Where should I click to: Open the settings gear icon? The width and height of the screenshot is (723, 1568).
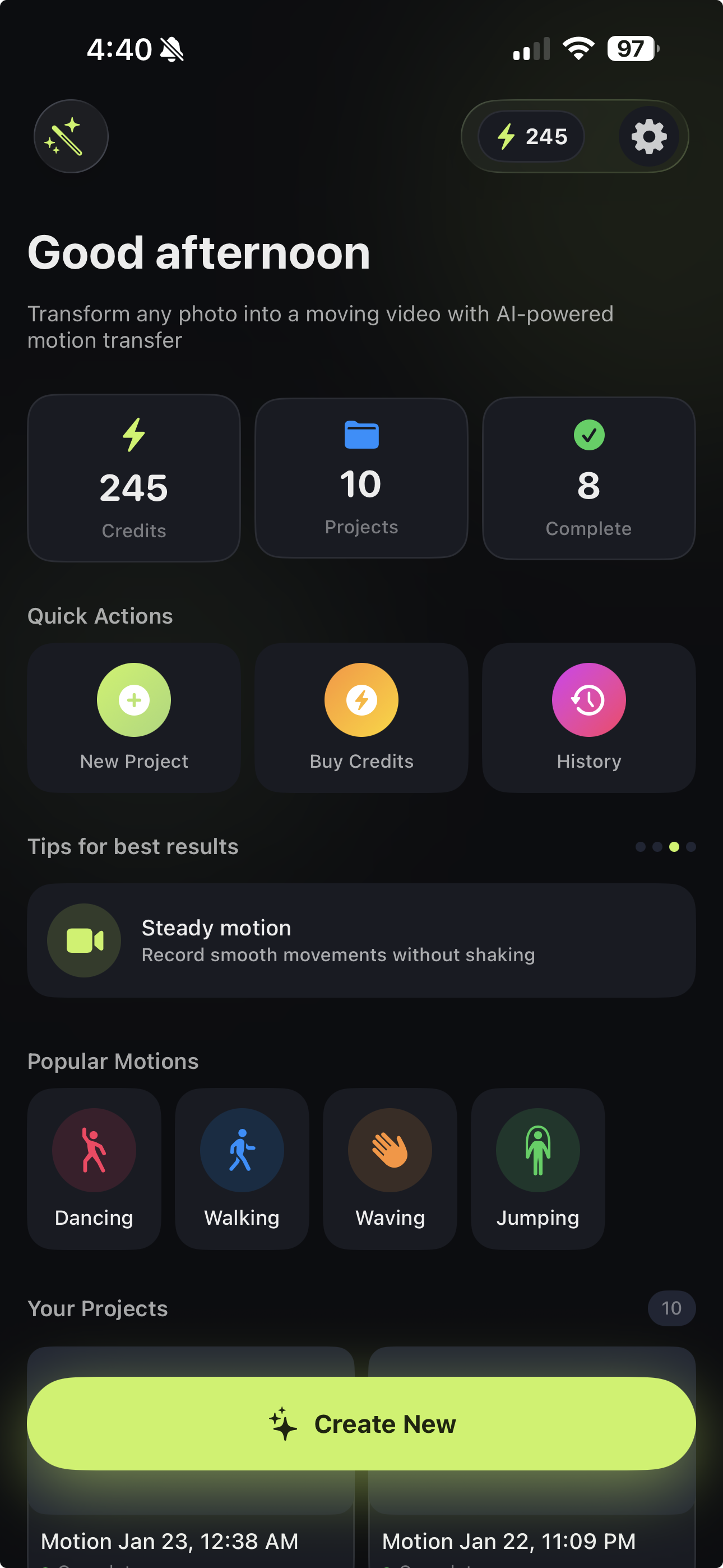click(650, 136)
